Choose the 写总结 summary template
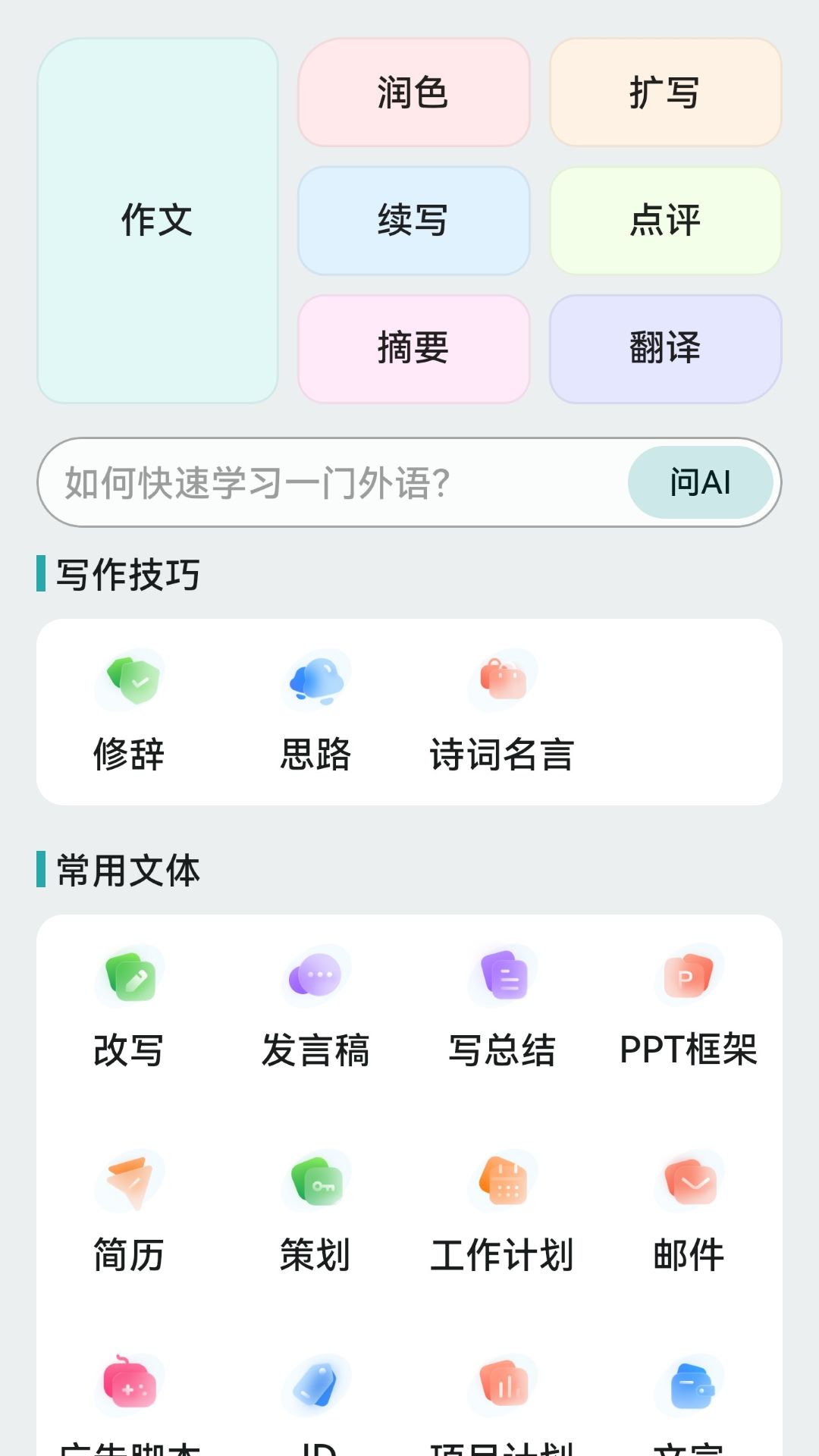Image resolution: width=819 pixels, height=1456 pixels. pos(502,1007)
